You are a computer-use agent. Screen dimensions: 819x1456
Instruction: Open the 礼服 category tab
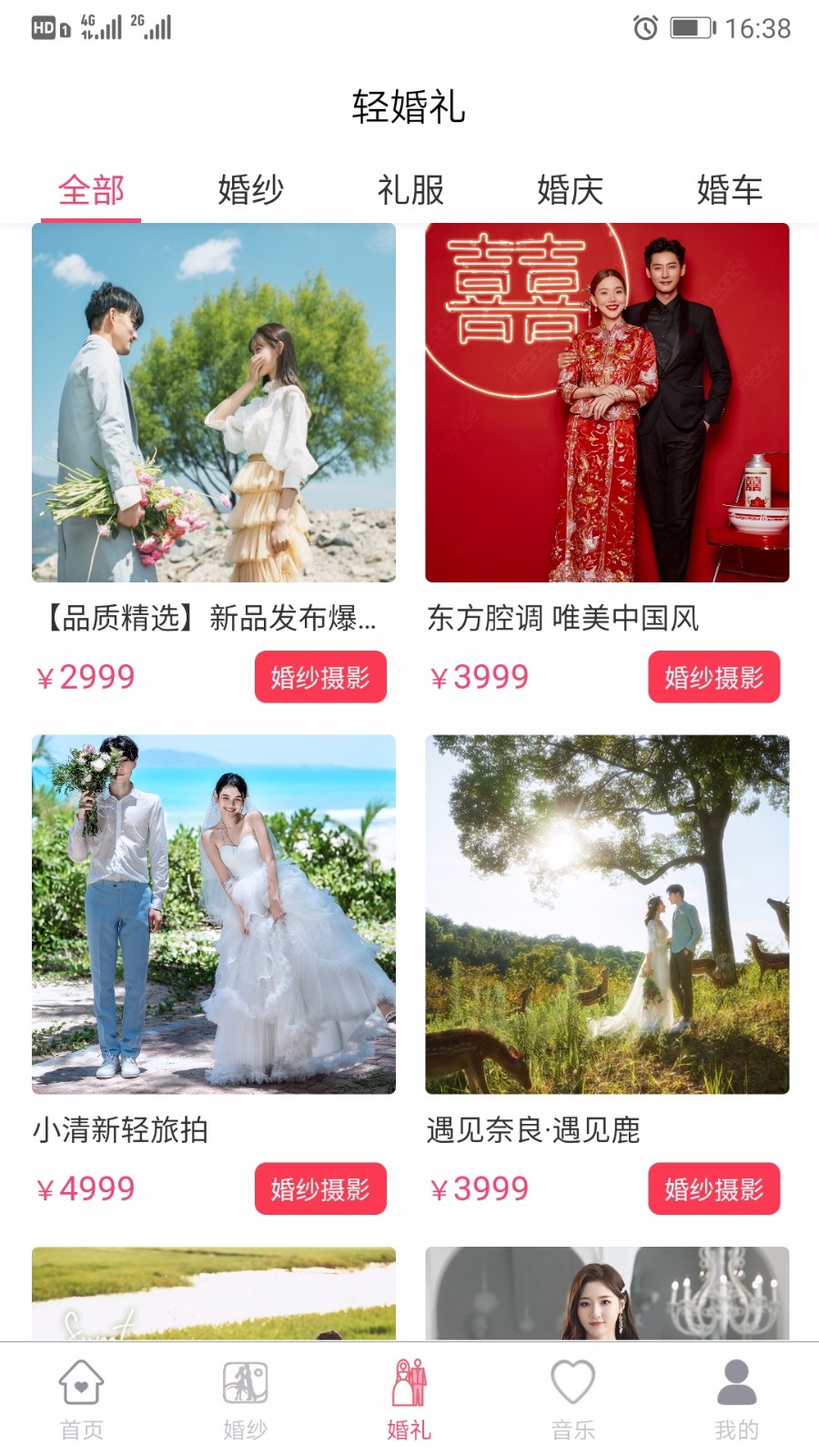pyautogui.click(x=411, y=191)
